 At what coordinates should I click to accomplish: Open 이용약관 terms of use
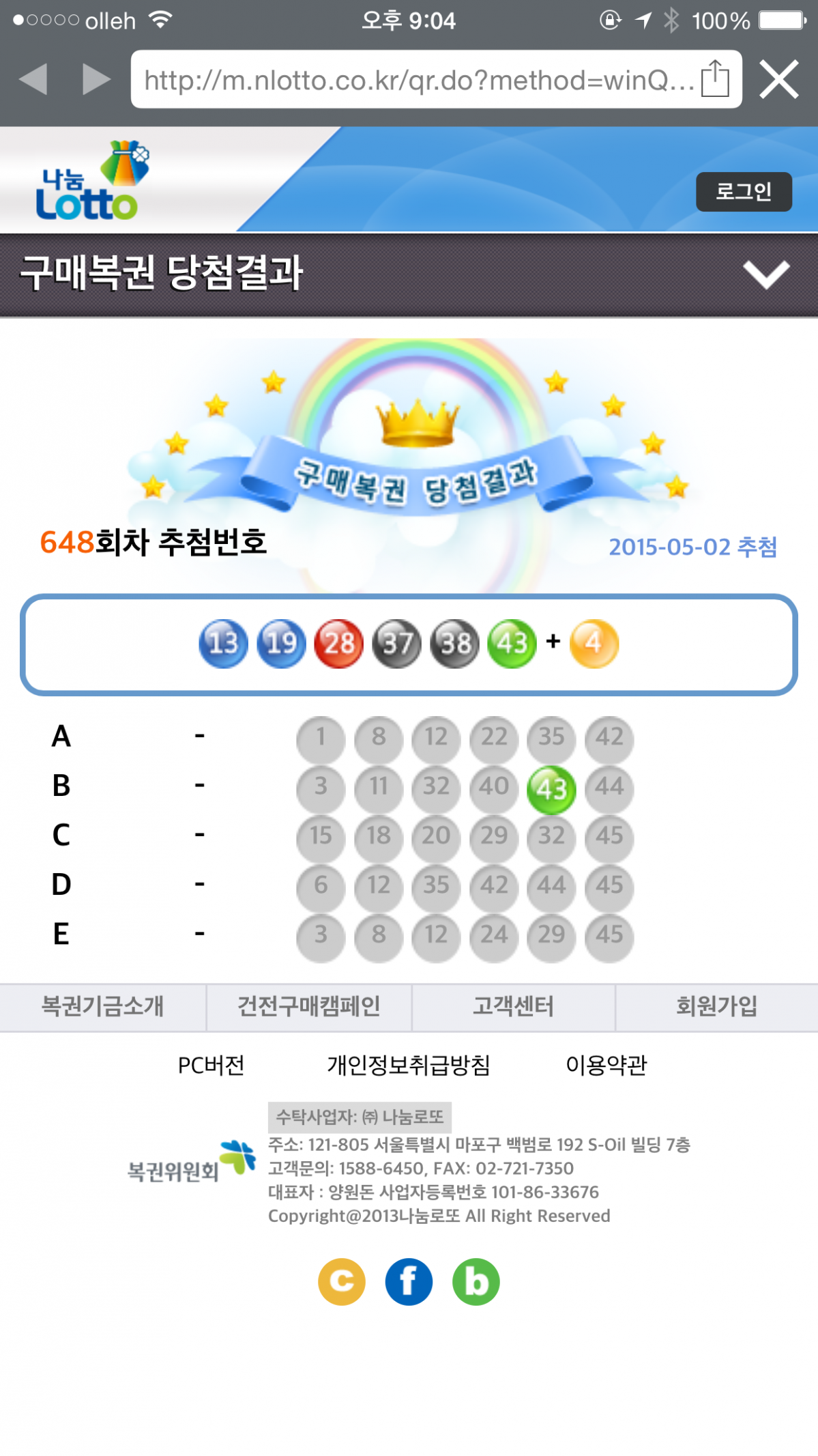[606, 1065]
